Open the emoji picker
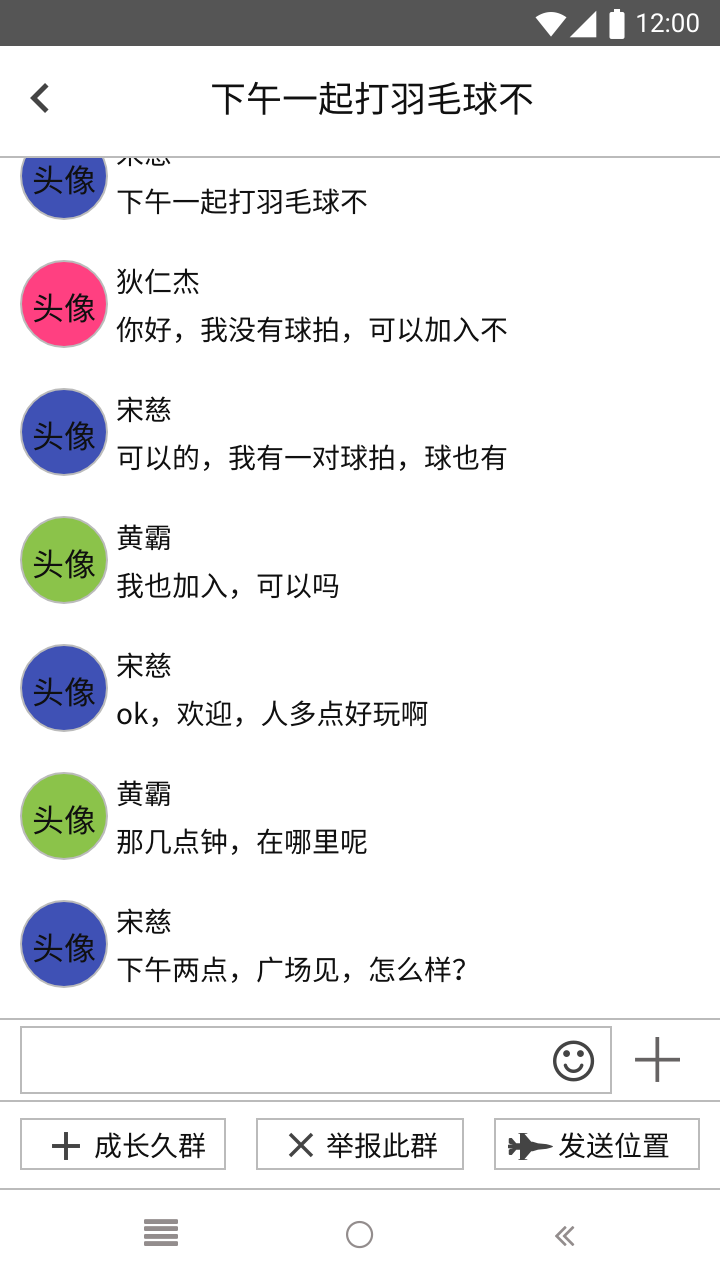Screen dimensions: 720x1280 573,1060
